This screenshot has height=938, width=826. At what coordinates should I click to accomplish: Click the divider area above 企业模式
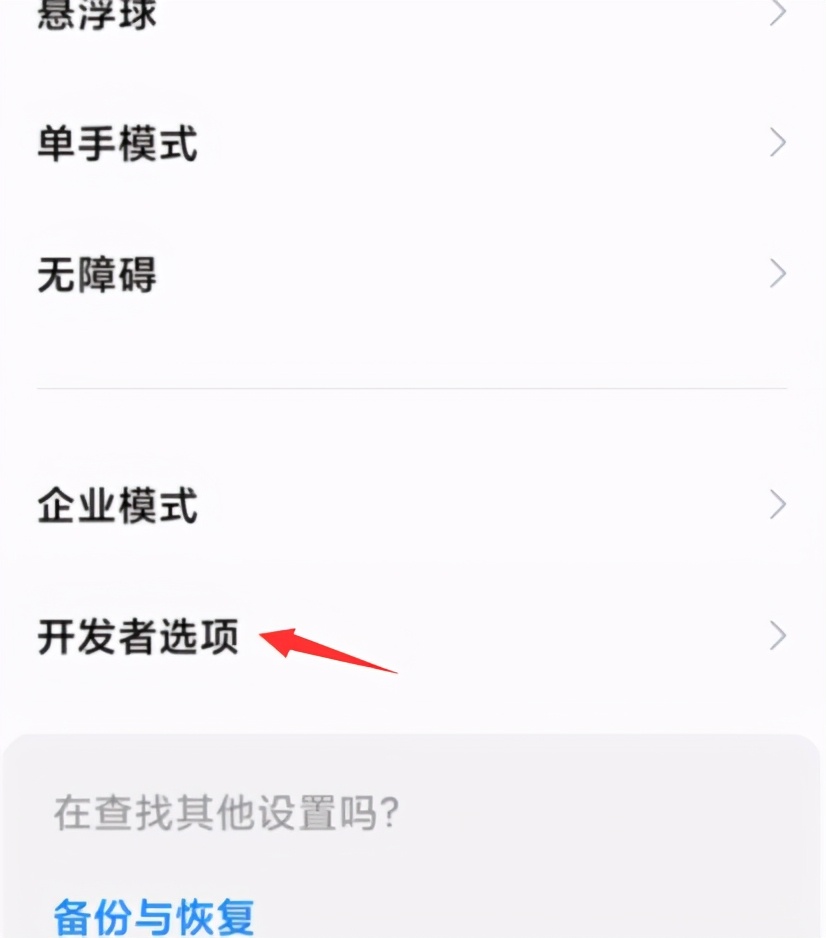pos(413,389)
